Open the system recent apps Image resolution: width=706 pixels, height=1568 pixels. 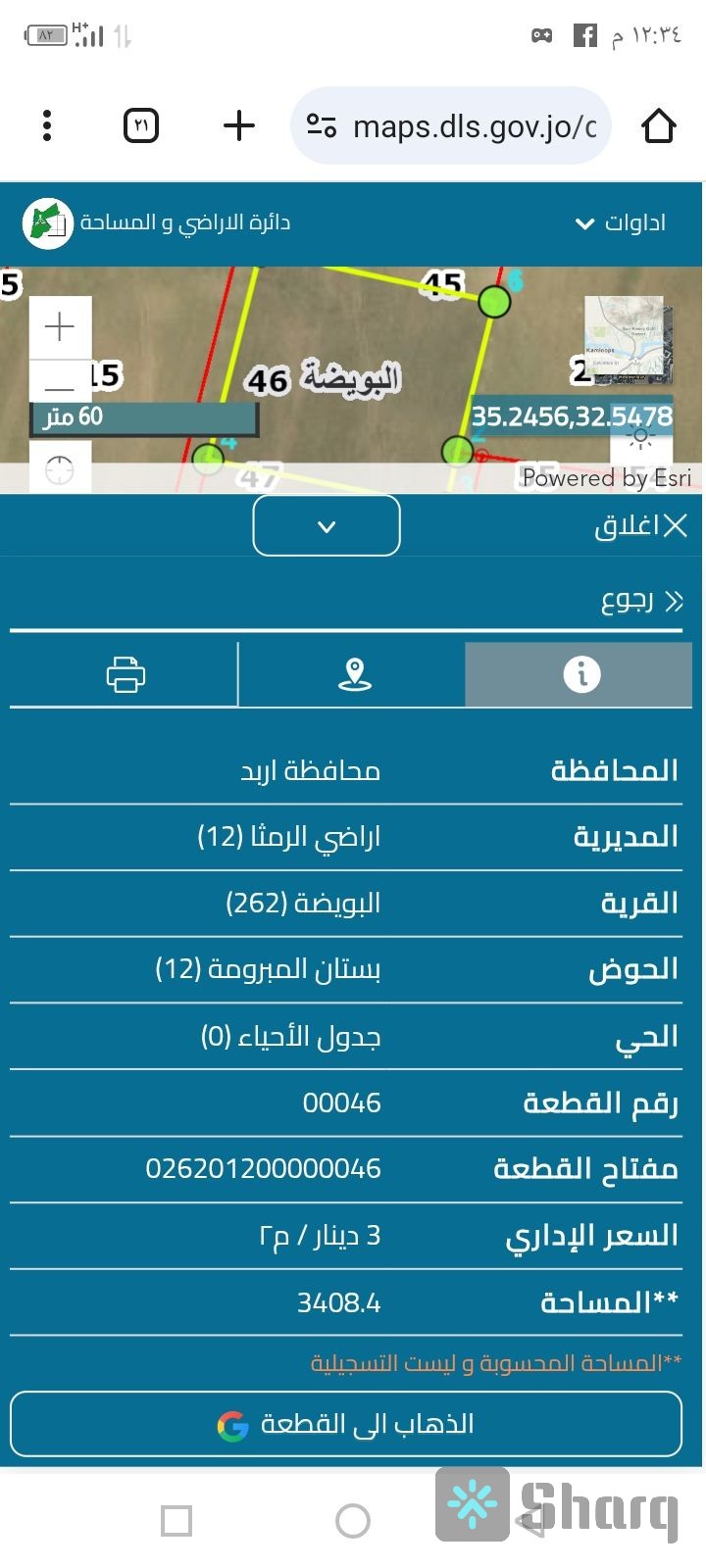[x=176, y=1521]
